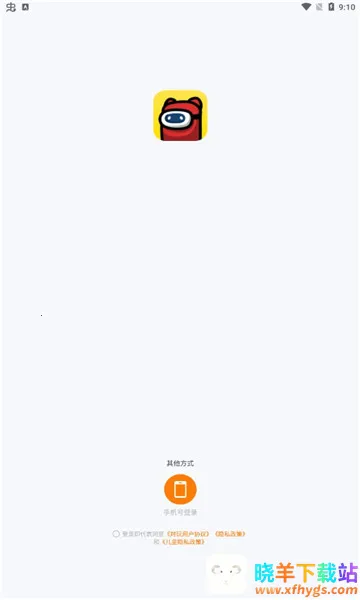This screenshot has width=360, height=600.
Task: Check the login agreement consent circle
Action: click(x=116, y=533)
